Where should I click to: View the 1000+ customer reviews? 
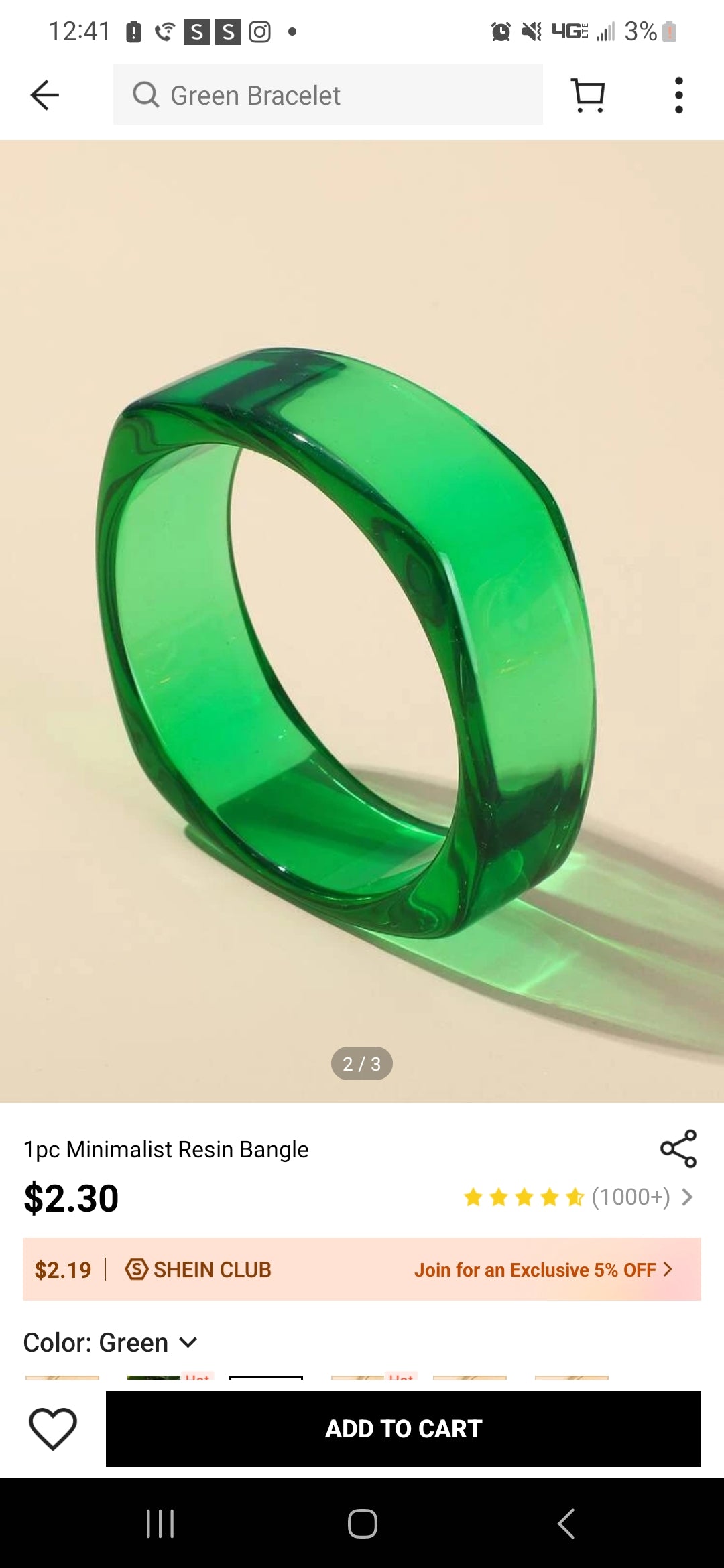578,1197
